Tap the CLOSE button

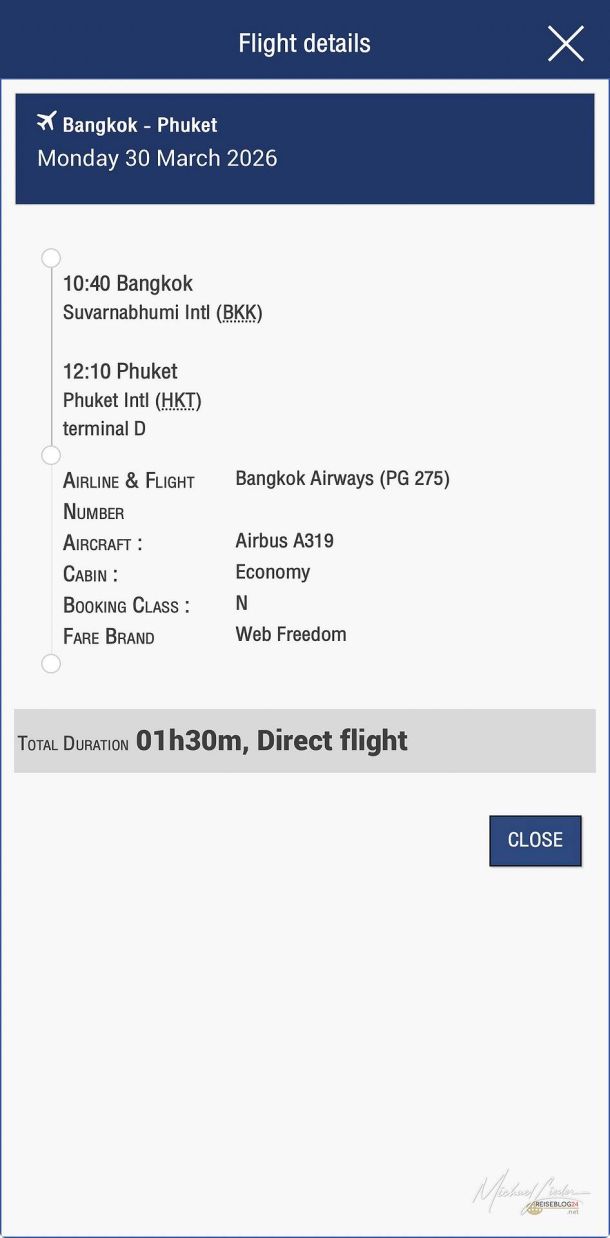click(x=535, y=840)
